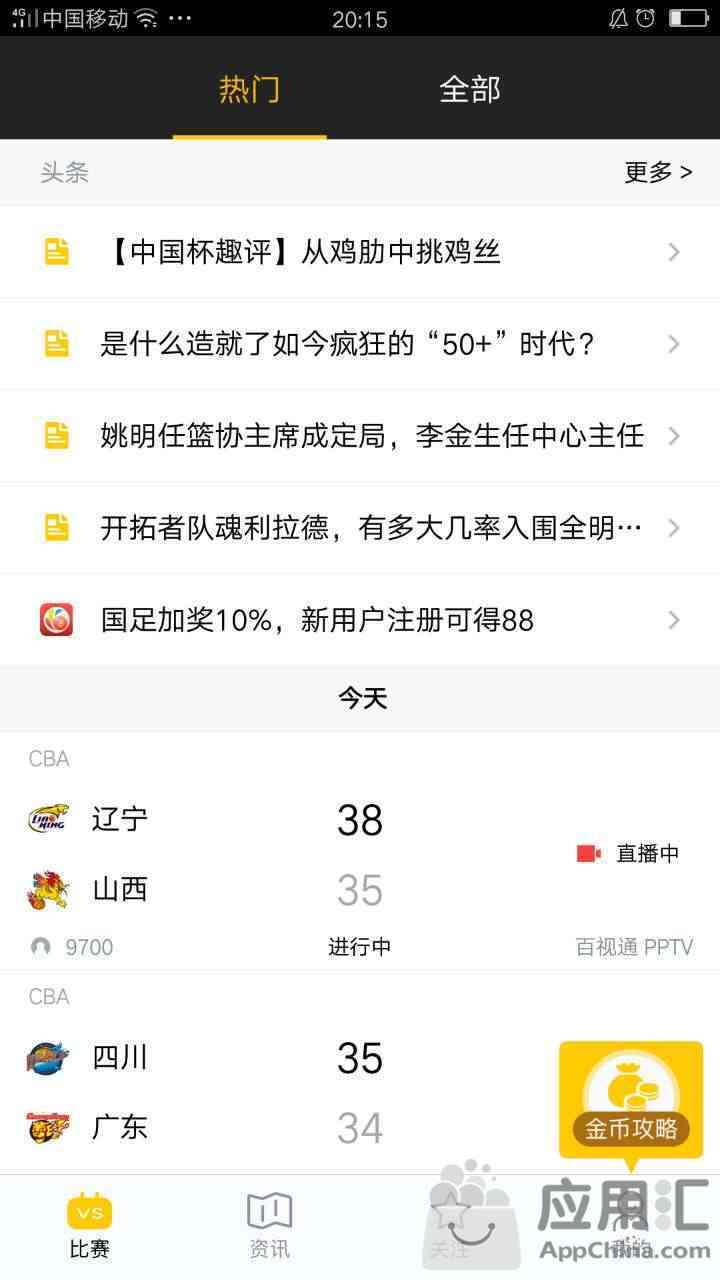
Task: Tap the 国足加奖10% promotion row
Action: coord(360,620)
